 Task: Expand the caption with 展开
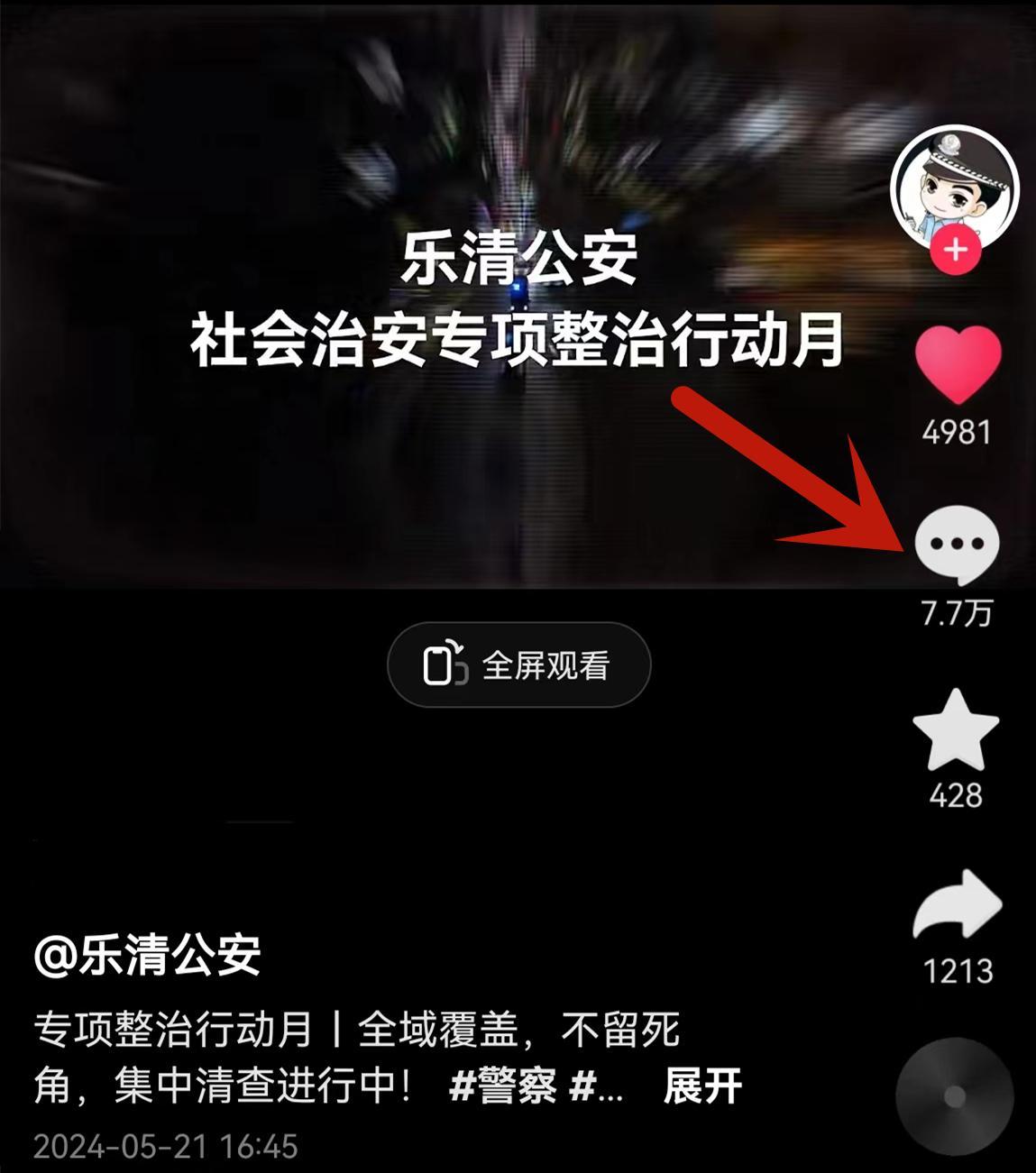point(702,1086)
